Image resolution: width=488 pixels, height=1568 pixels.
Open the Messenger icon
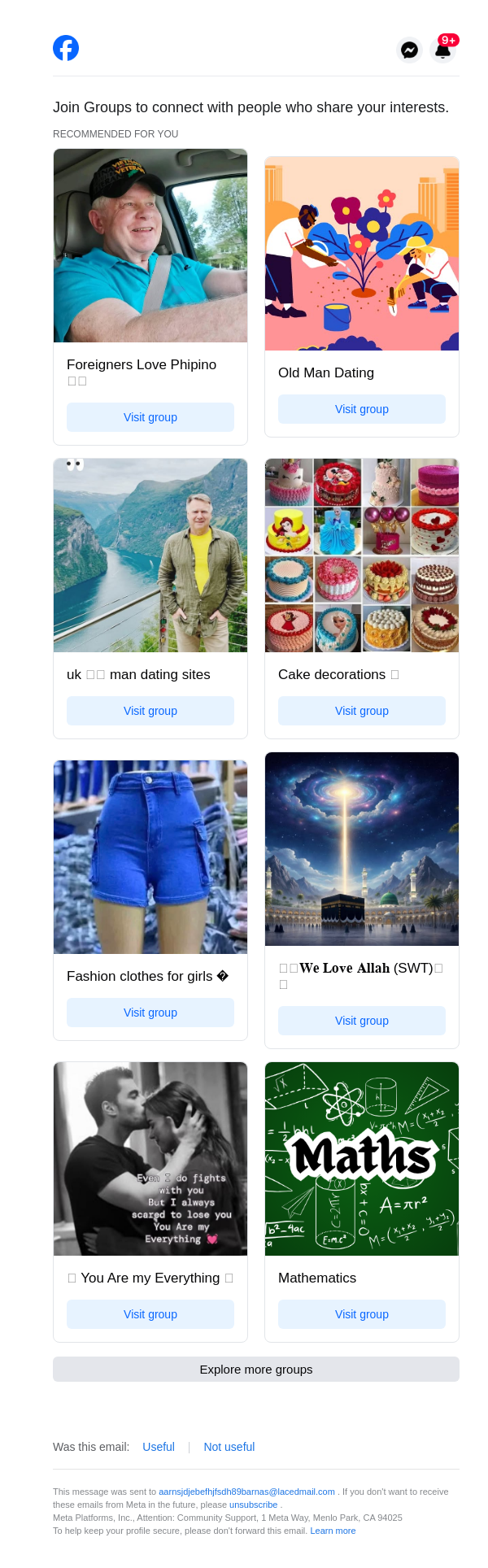tap(409, 50)
